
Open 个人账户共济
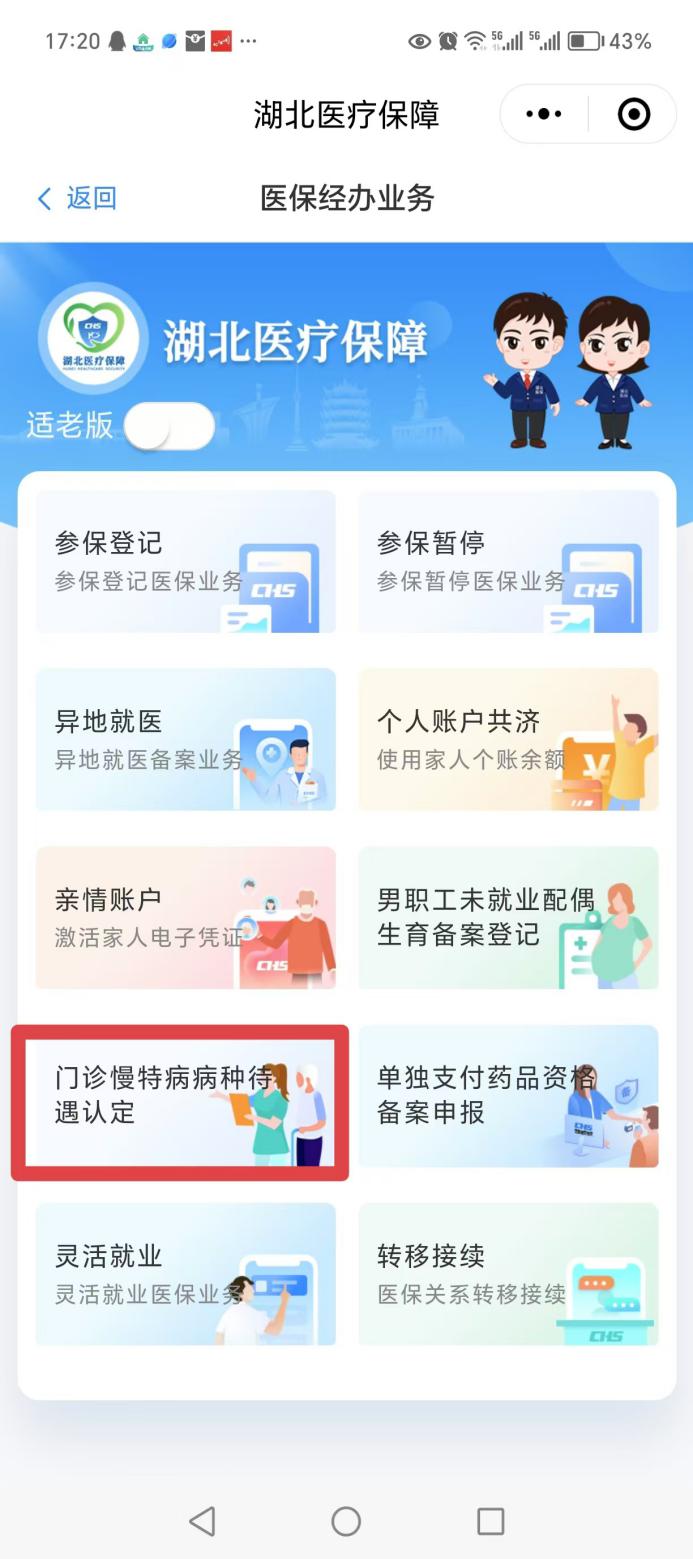click(x=508, y=739)
